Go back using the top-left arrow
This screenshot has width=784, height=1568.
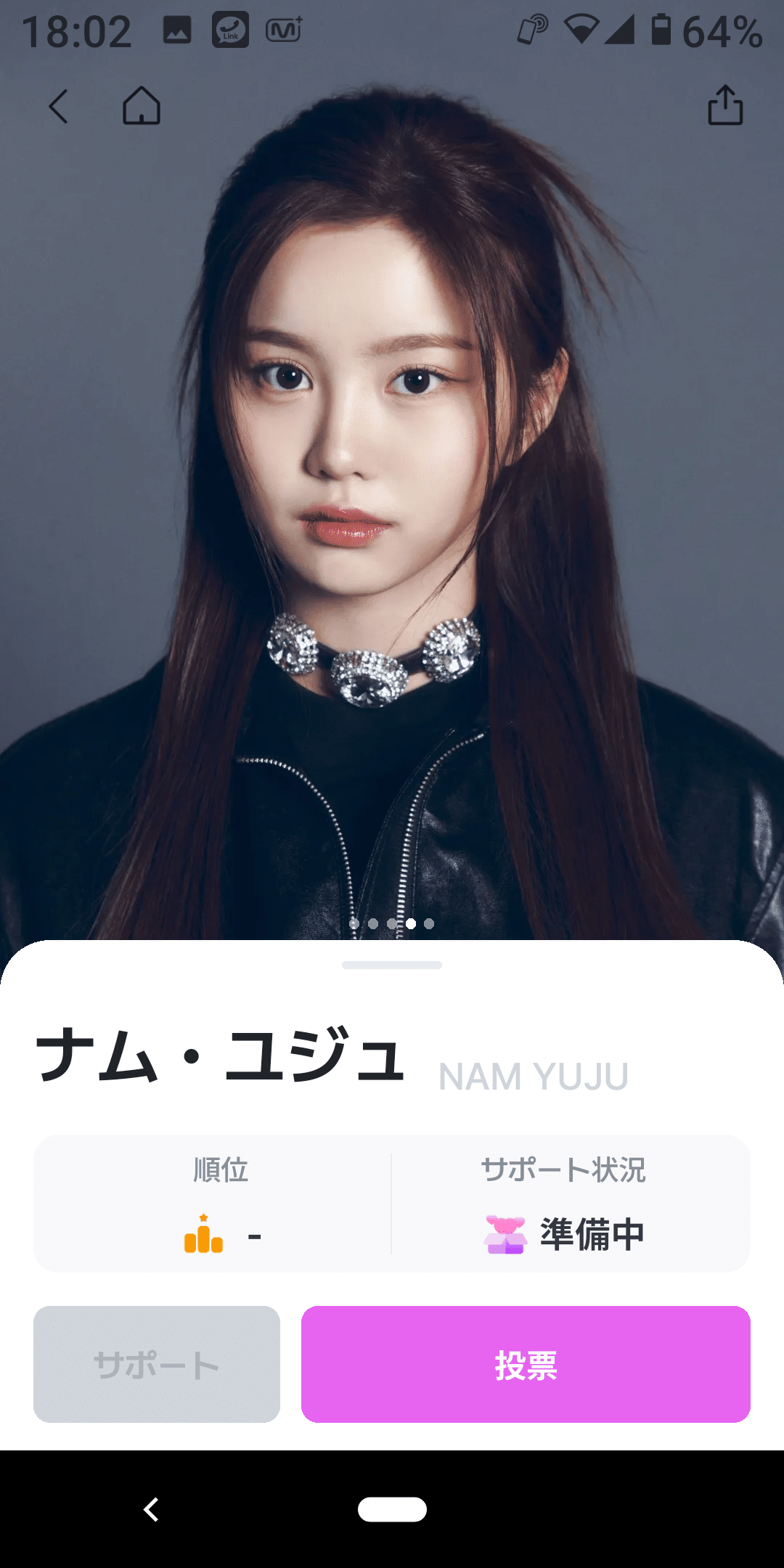(59, 107)
